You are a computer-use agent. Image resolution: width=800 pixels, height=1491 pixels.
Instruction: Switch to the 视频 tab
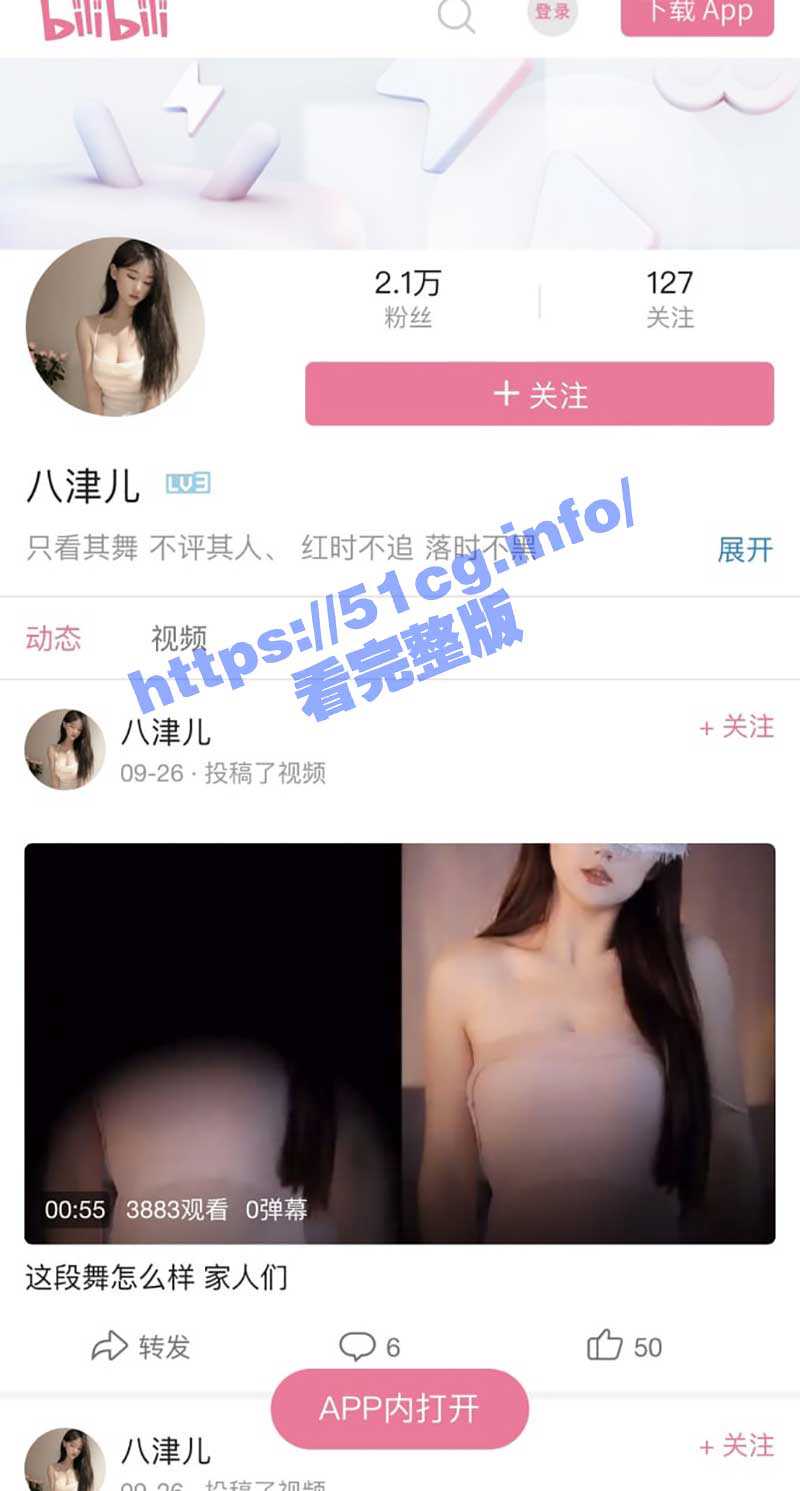pos(179,638)
